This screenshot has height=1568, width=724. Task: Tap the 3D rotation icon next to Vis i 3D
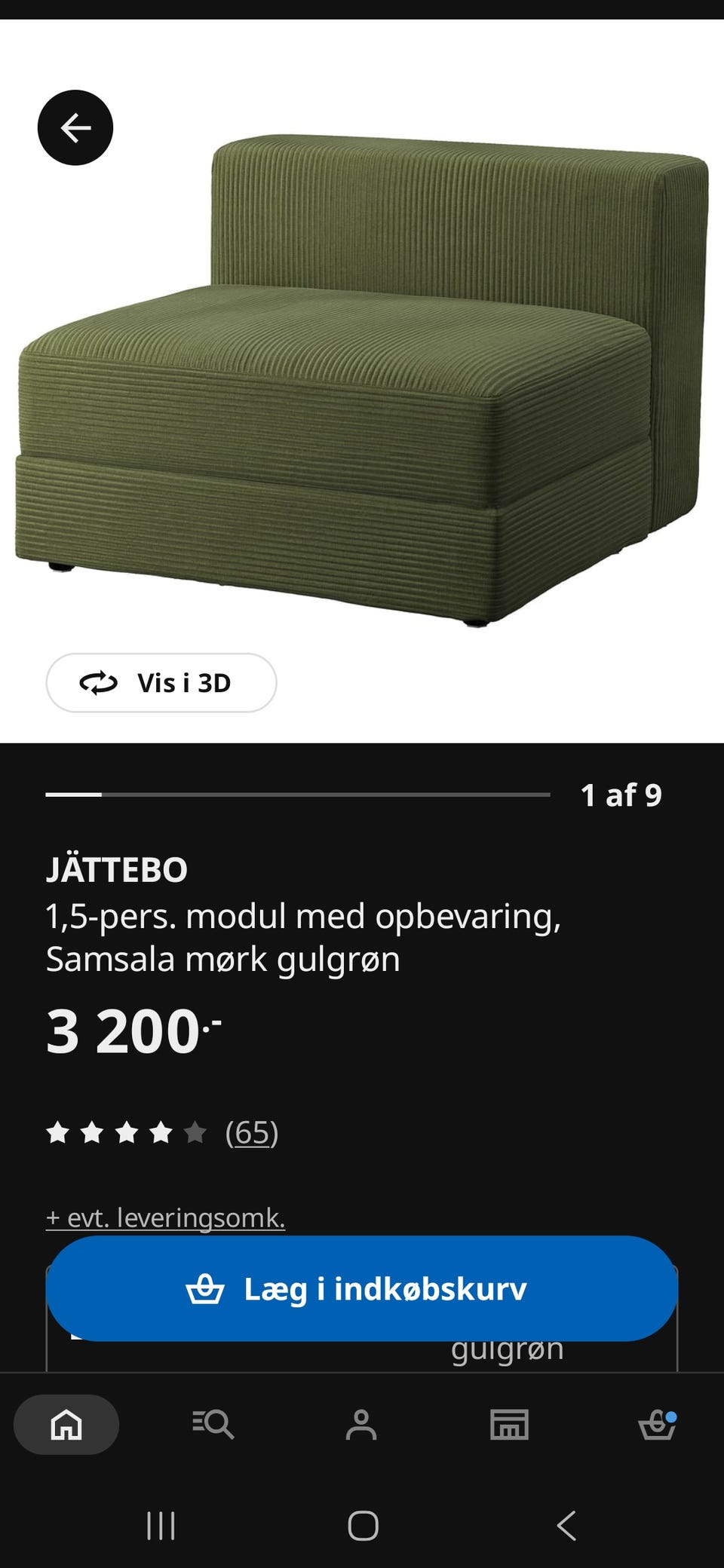[x=98, y=683]
